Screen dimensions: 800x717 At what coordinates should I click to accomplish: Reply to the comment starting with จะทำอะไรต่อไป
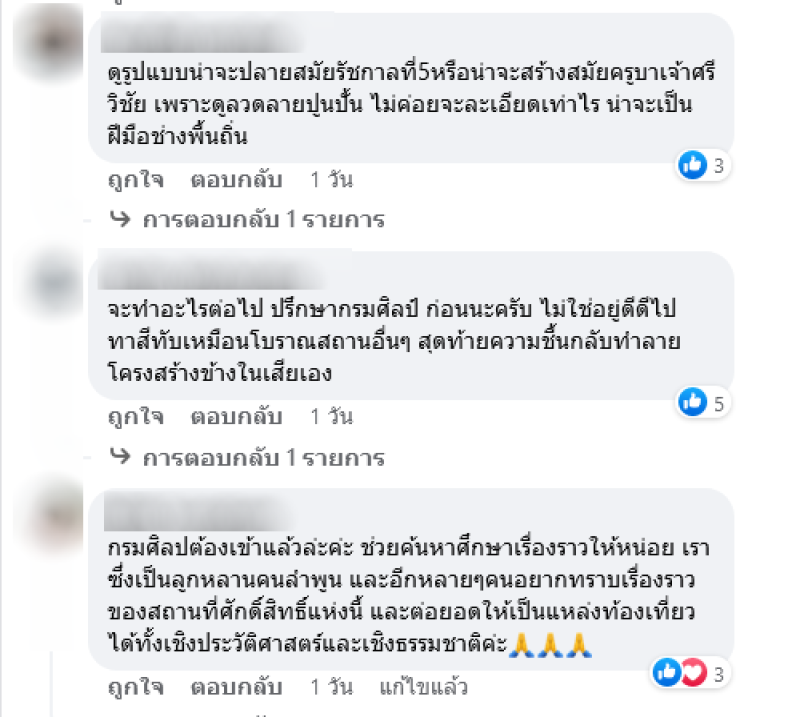click(x=236, y=414)
